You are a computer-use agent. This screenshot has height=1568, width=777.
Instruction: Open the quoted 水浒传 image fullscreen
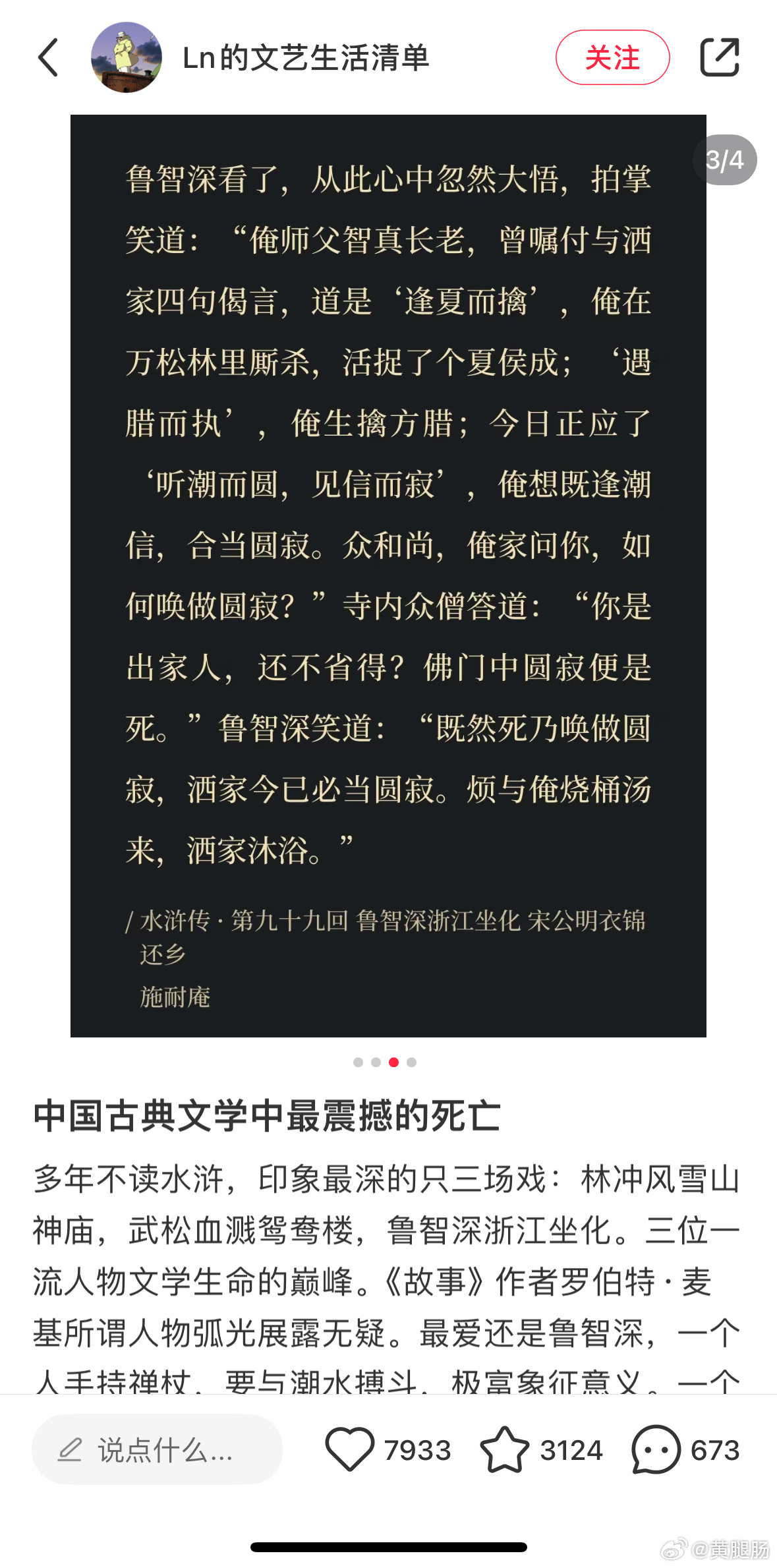tap(388, 575)
